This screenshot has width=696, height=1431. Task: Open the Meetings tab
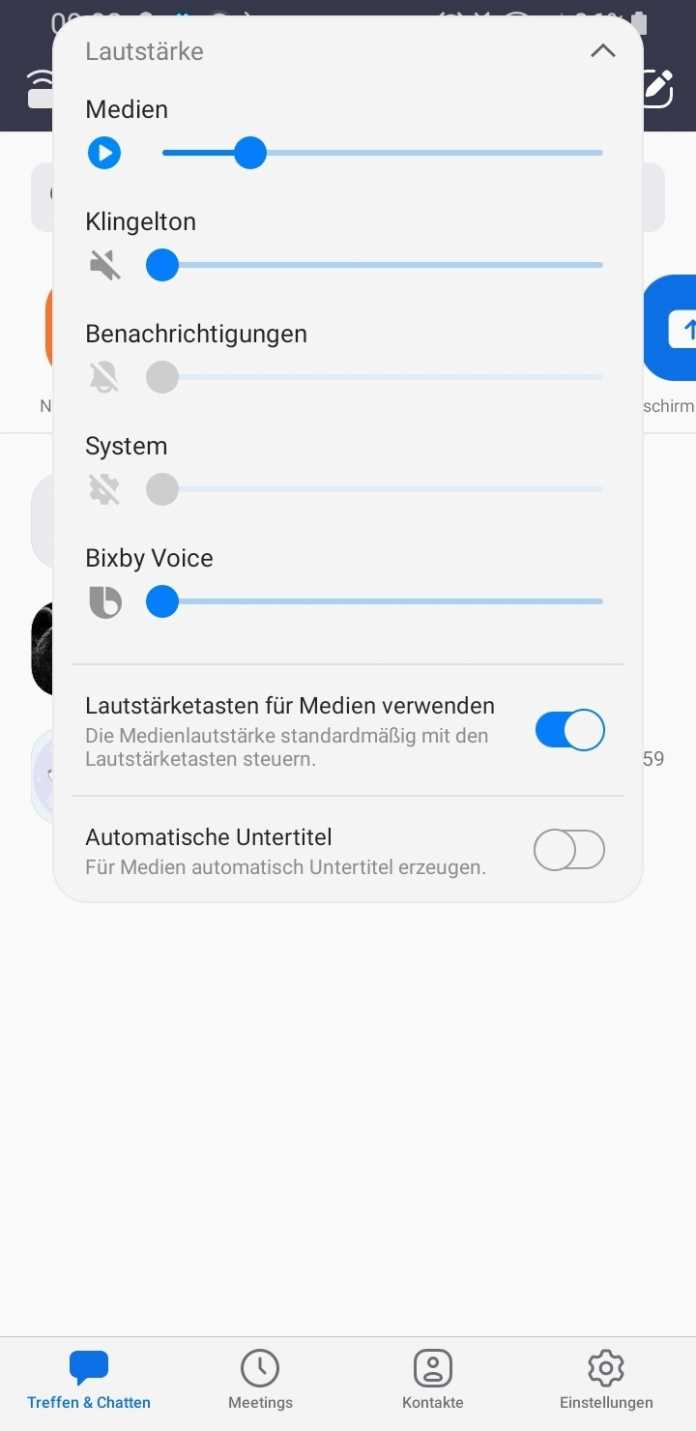tap(260, 1379)
